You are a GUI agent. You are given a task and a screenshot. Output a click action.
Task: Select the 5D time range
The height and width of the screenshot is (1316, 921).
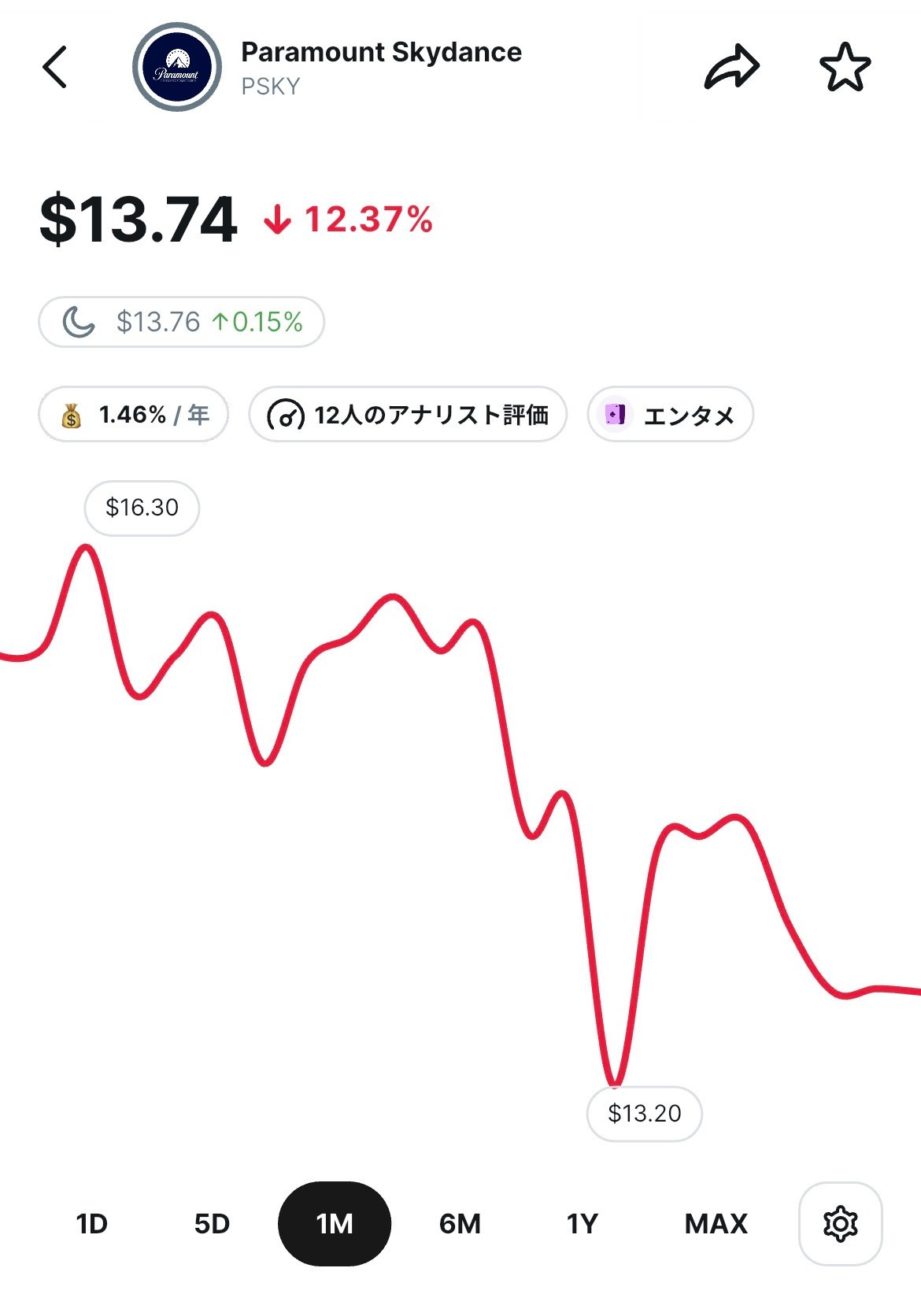pyautogui.click(x=210, y=1224)
